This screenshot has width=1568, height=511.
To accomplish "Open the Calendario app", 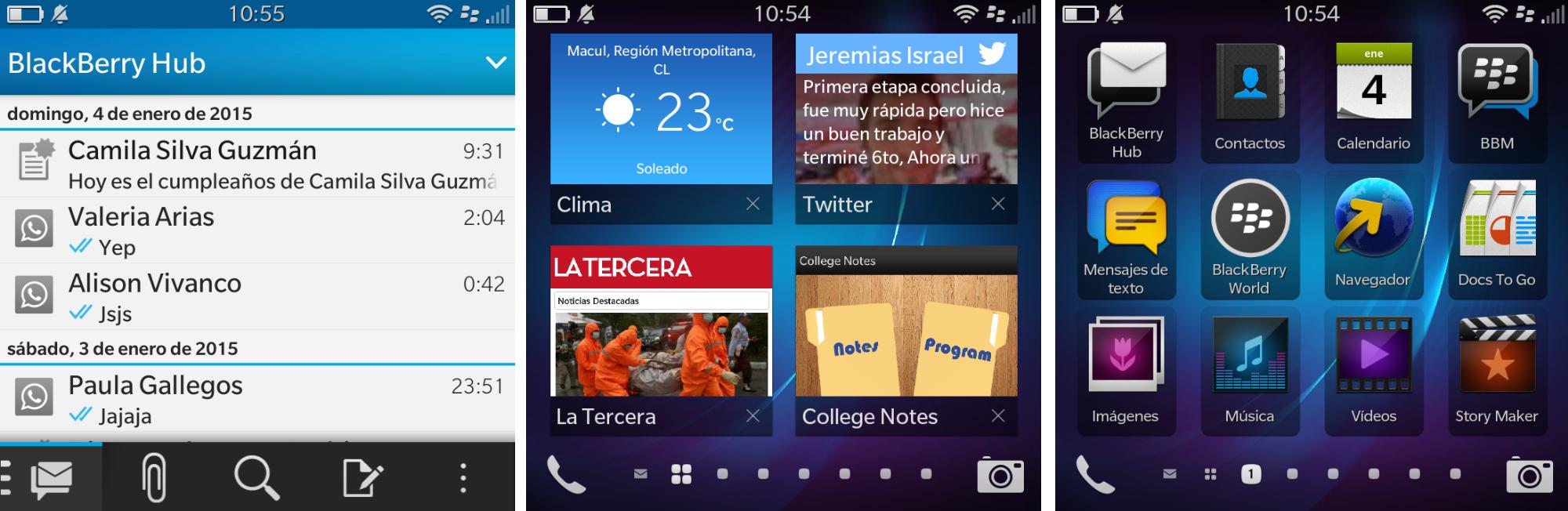I will (1374, 98).
